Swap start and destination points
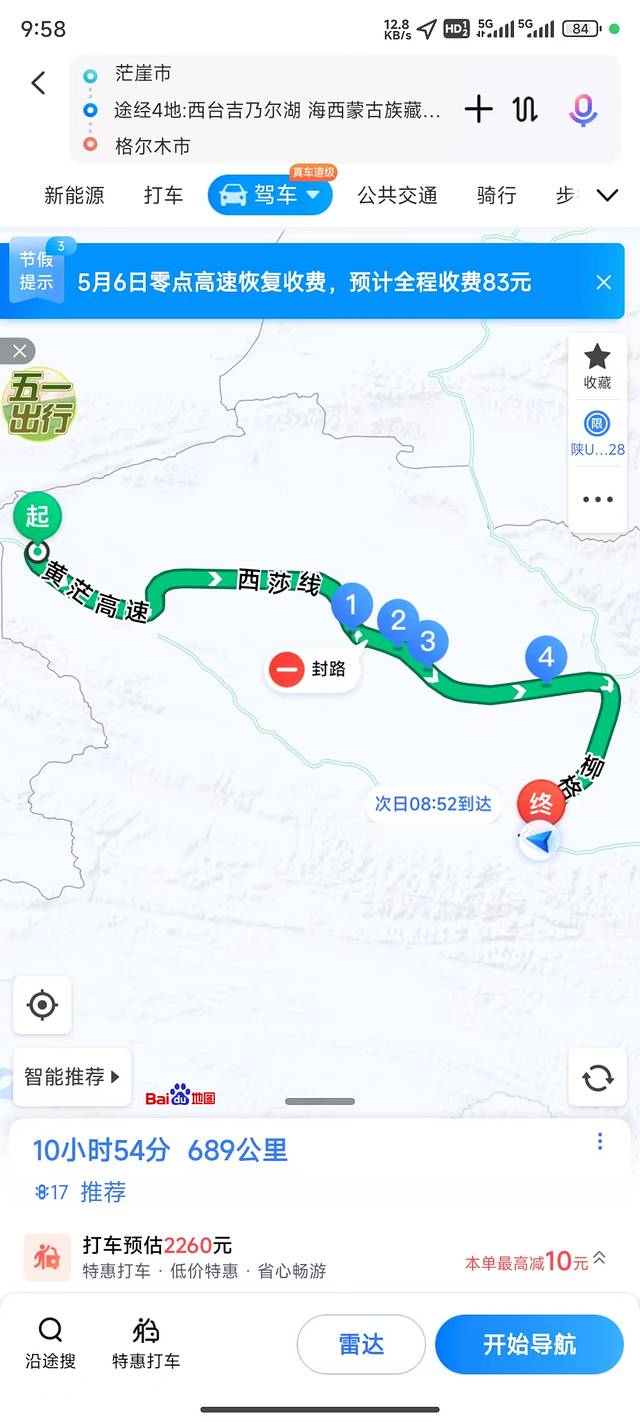Image resolution: width=640 pixels, height=1422 pixels. click(526, 109)
